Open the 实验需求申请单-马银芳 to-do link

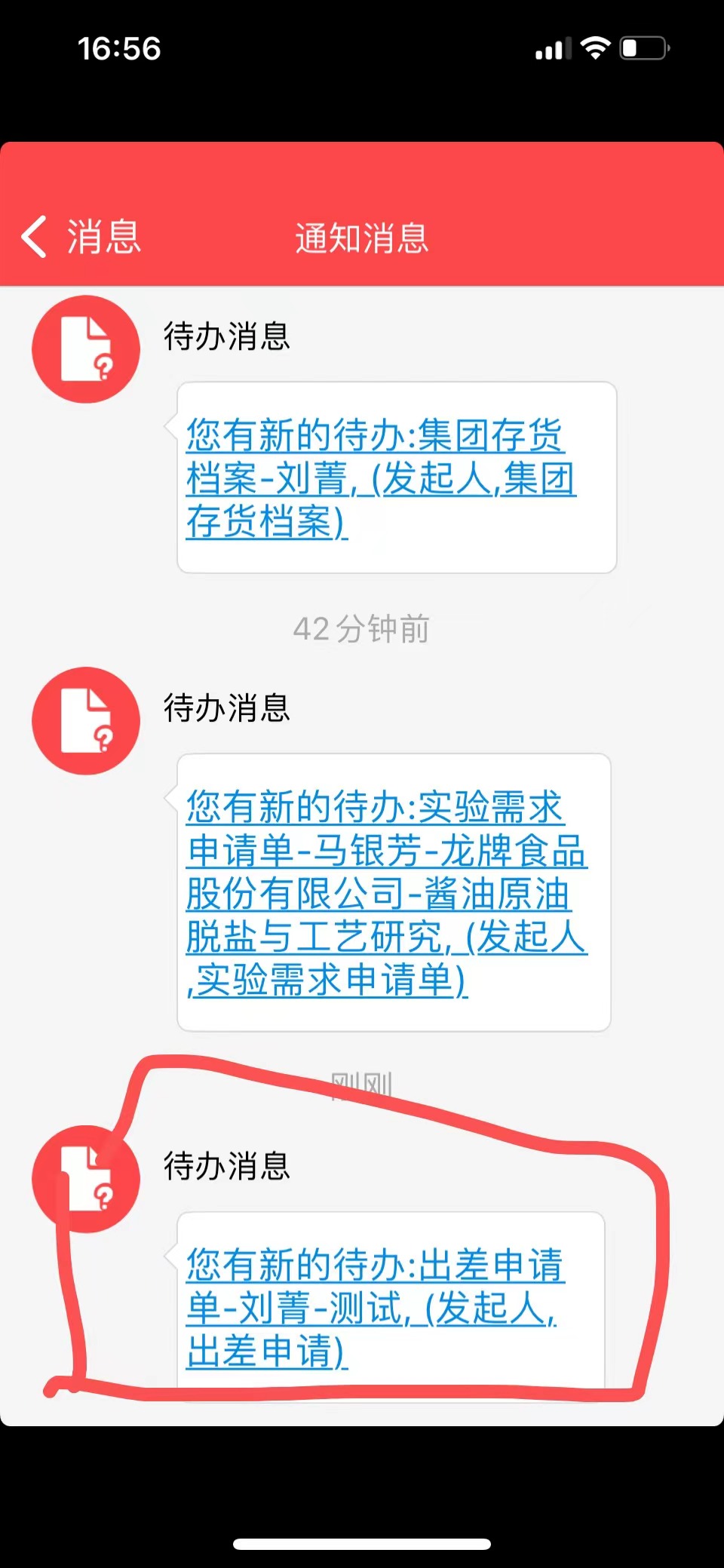pyautogui.click(x=385, y=893)
